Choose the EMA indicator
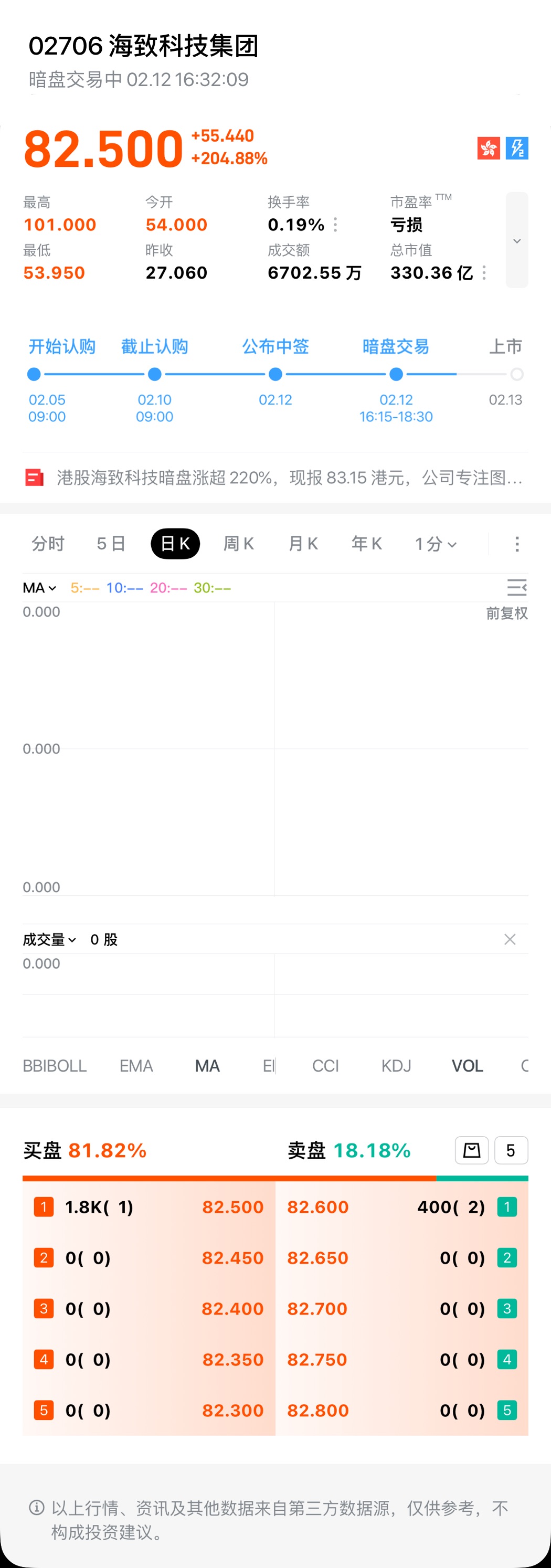The height and width of the screenshot is (1568, 551). tap(136, 1066)
